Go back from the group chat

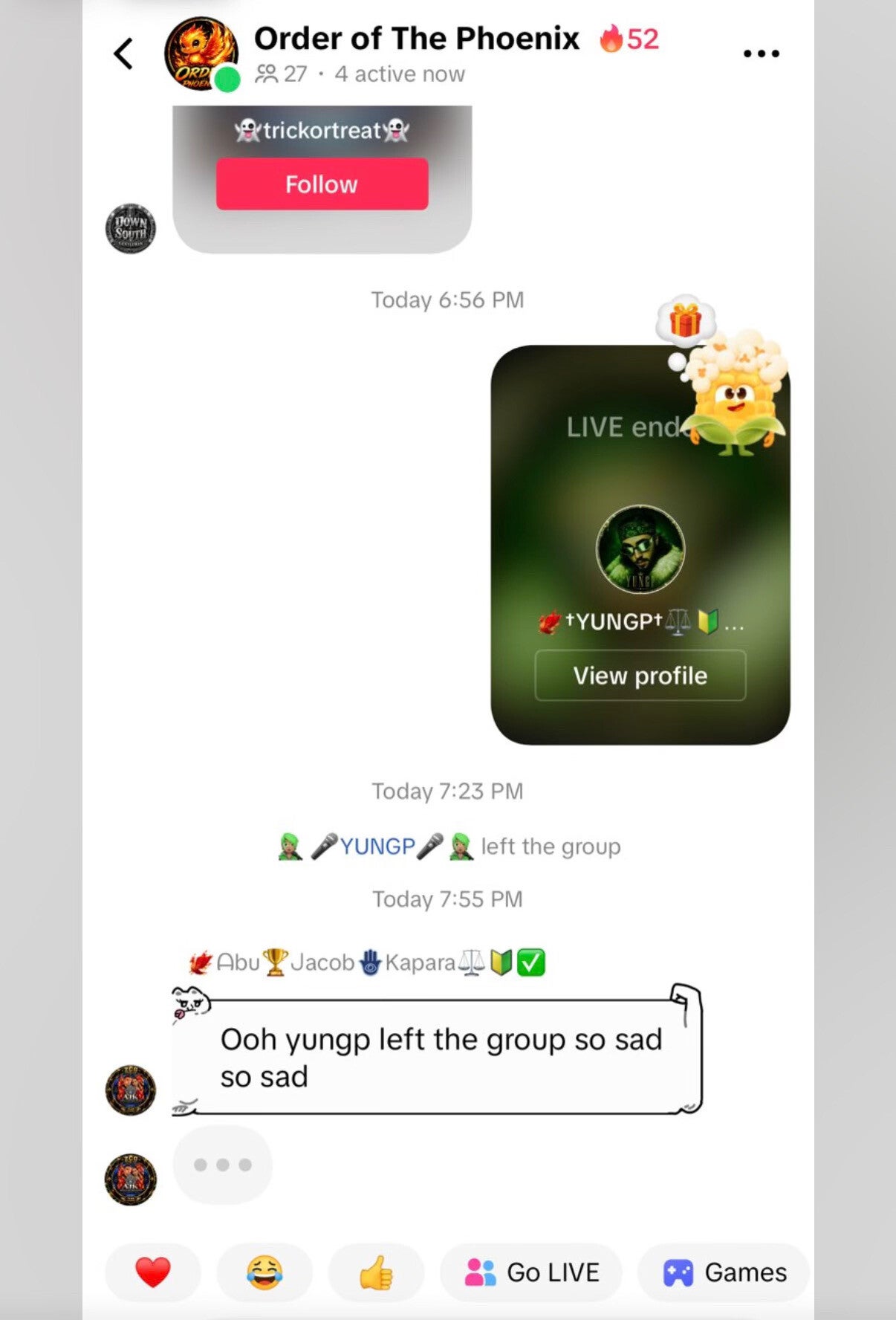pos(124,54)
